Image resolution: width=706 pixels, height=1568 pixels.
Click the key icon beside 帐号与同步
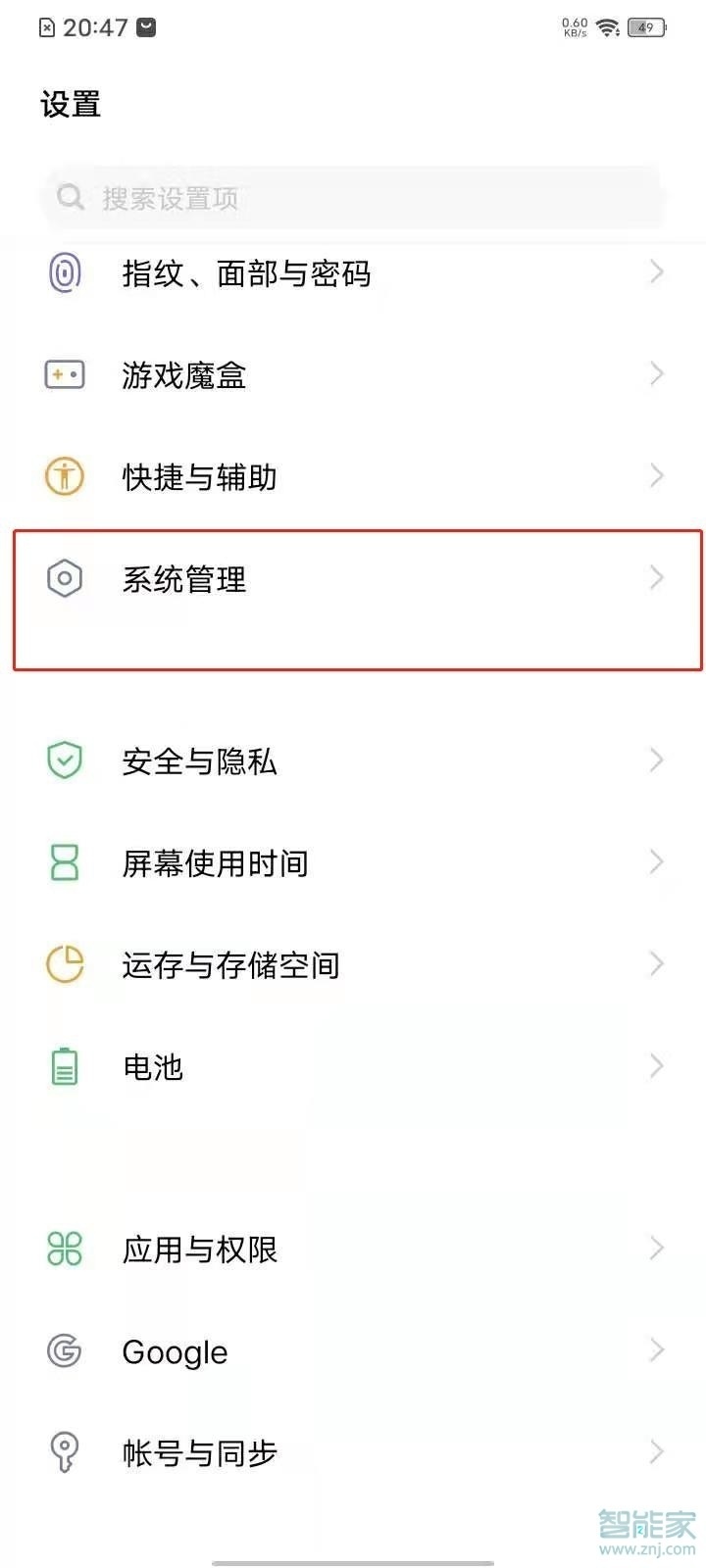click(x=64, y=1452)
